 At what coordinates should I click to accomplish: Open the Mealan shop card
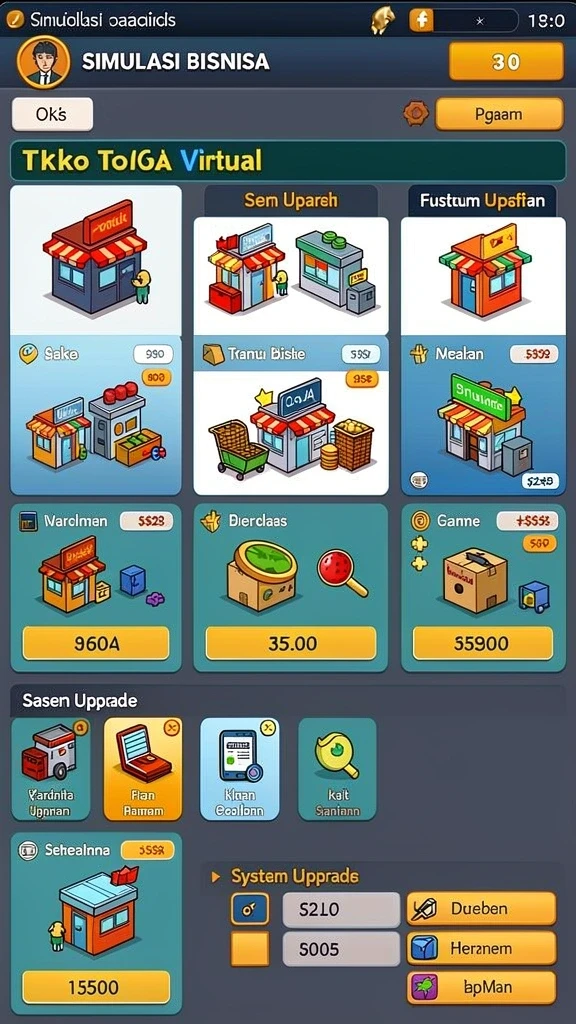(x=483, y=415)
